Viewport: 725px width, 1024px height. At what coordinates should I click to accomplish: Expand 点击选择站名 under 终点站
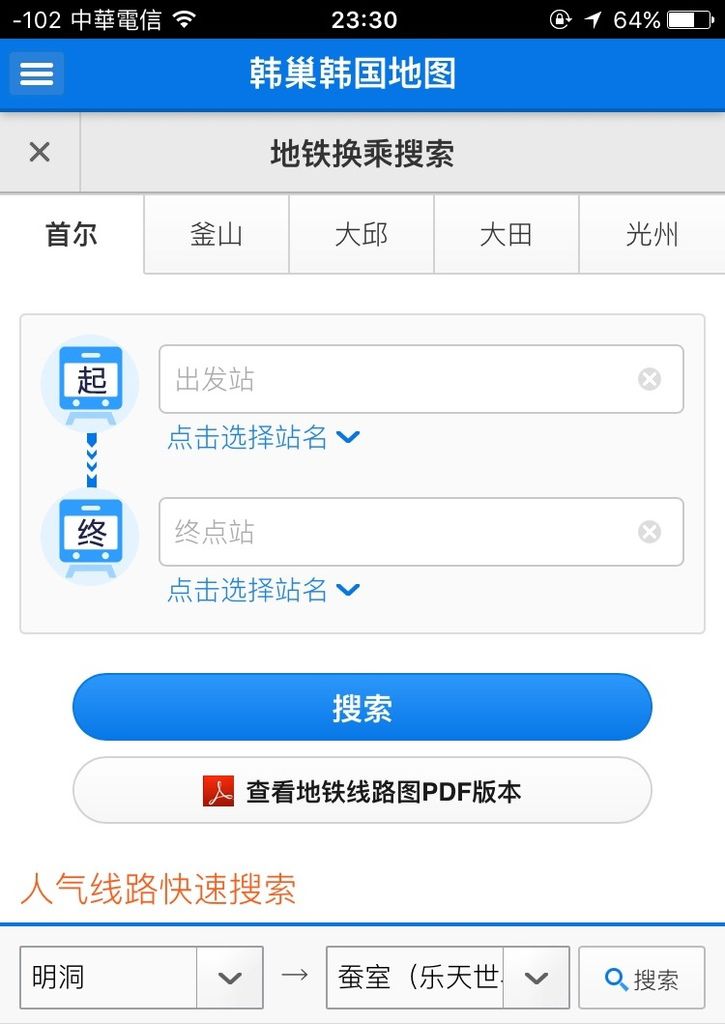coord(263,590)
